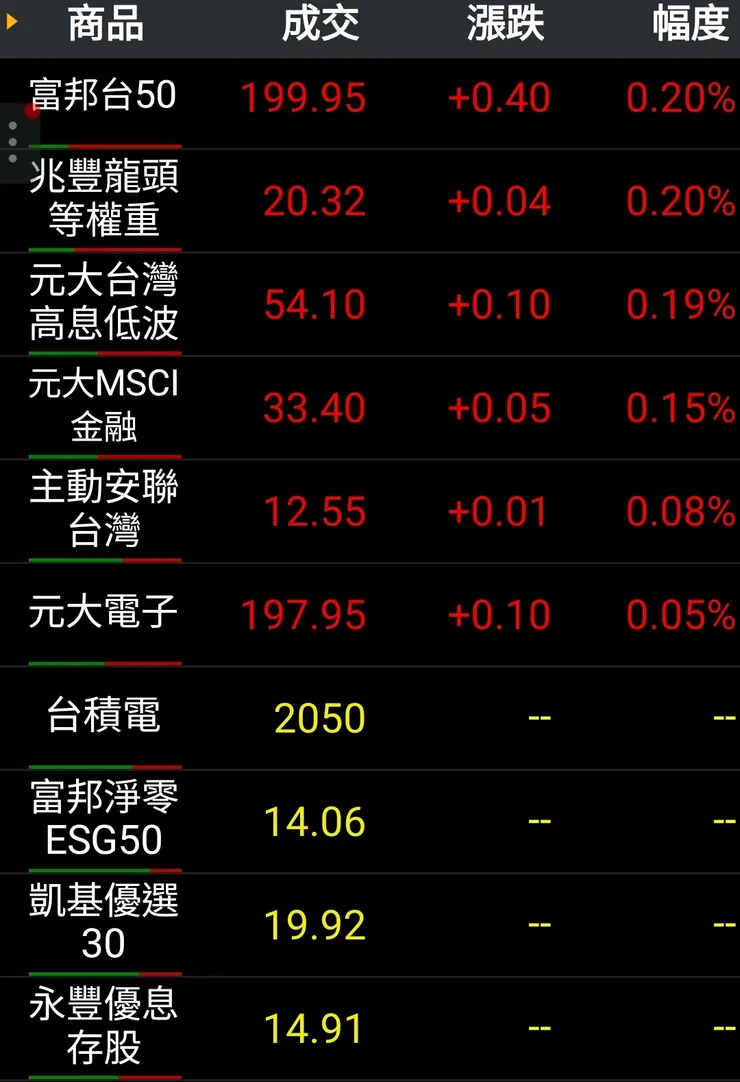Open the three-dot side handle

point(13,143)
